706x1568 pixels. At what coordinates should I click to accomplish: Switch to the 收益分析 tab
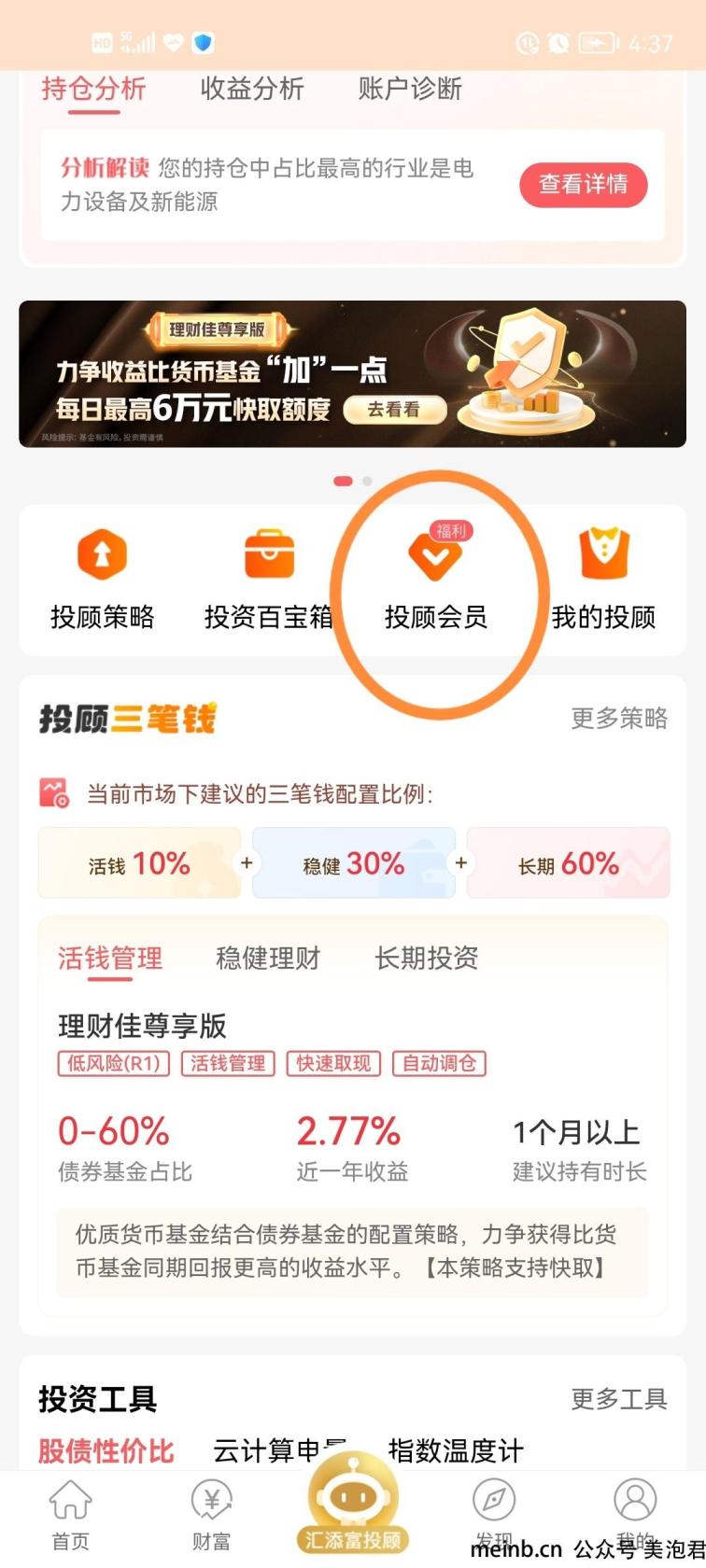(x=252, y=90)
